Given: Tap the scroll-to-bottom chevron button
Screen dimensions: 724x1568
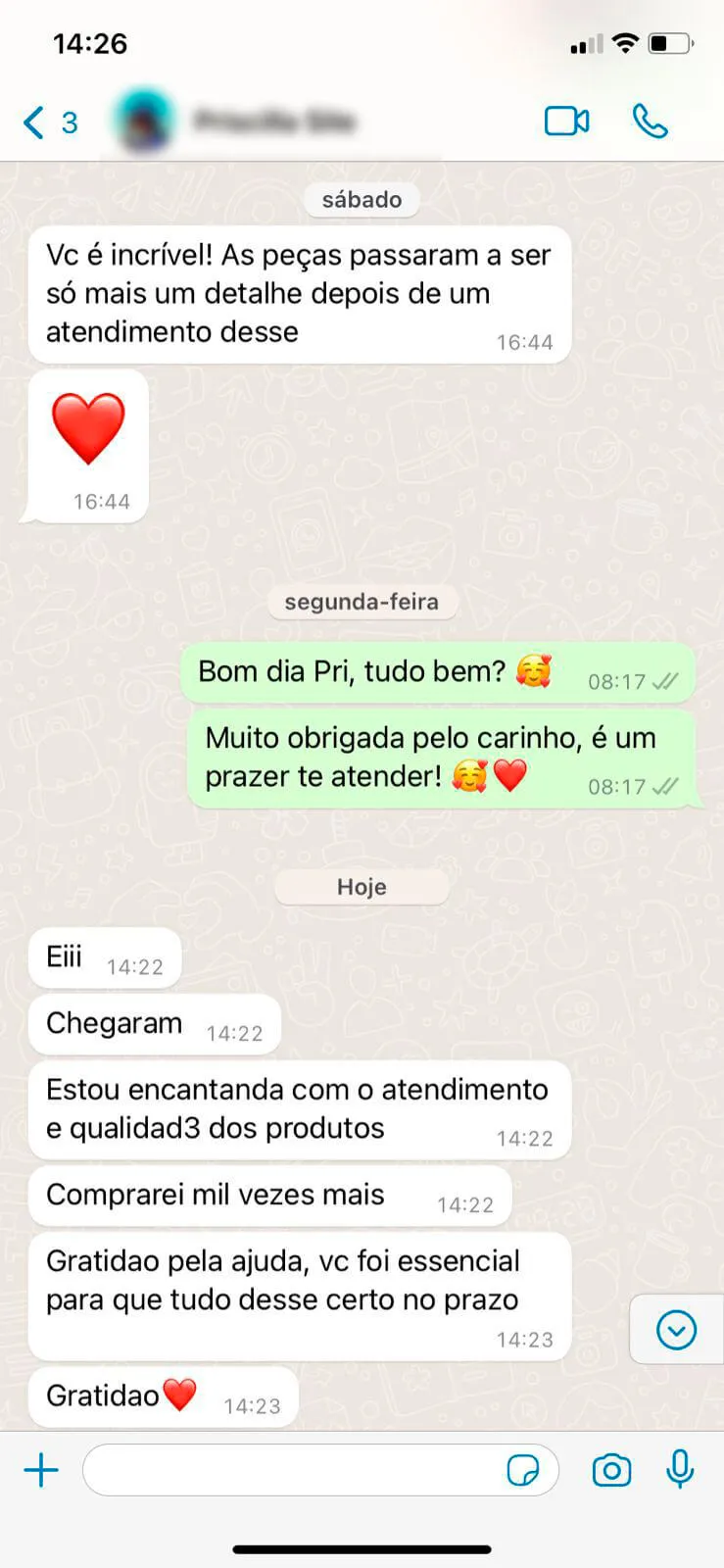Looking at the screenshot, I should 675,1330.
